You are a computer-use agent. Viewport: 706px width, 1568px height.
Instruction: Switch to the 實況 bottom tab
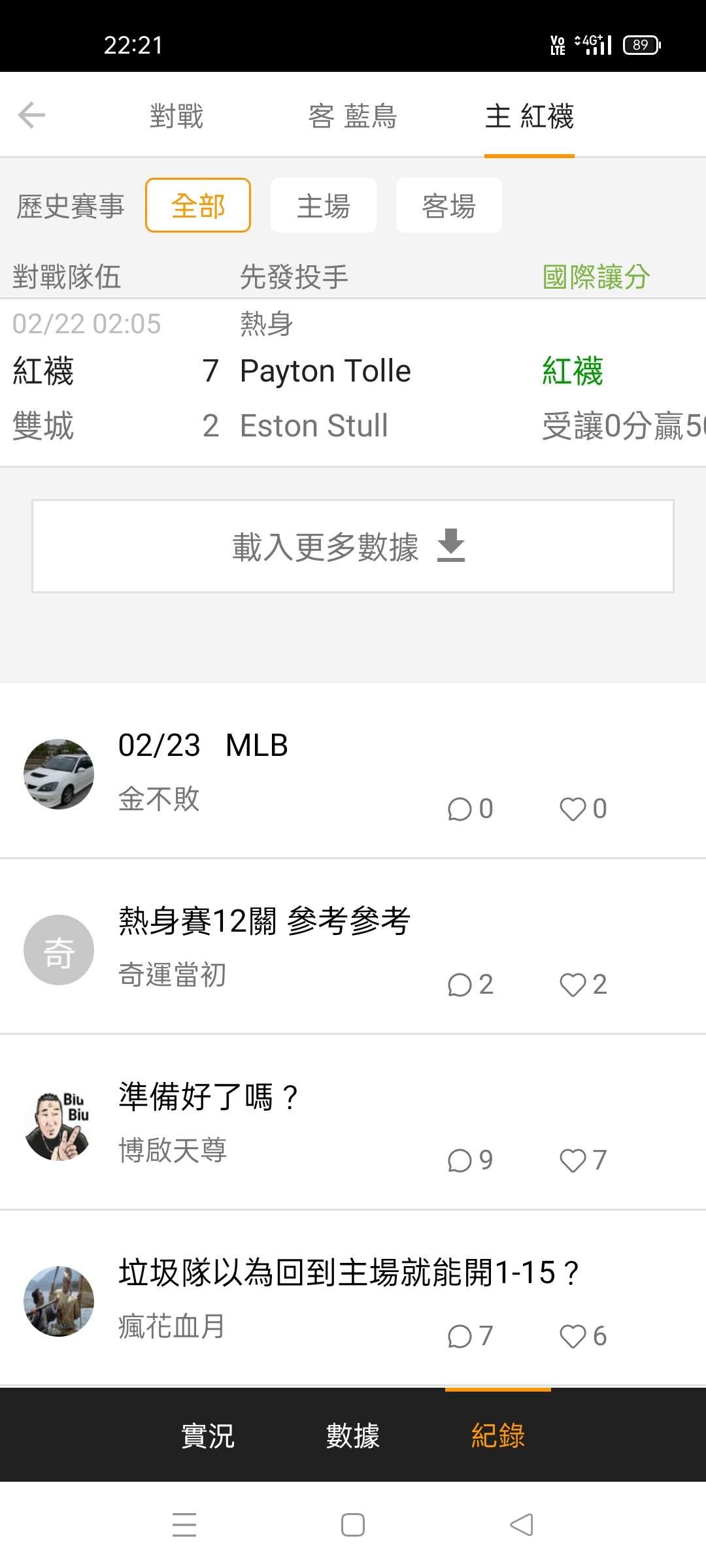click(x=208, y=1436)
